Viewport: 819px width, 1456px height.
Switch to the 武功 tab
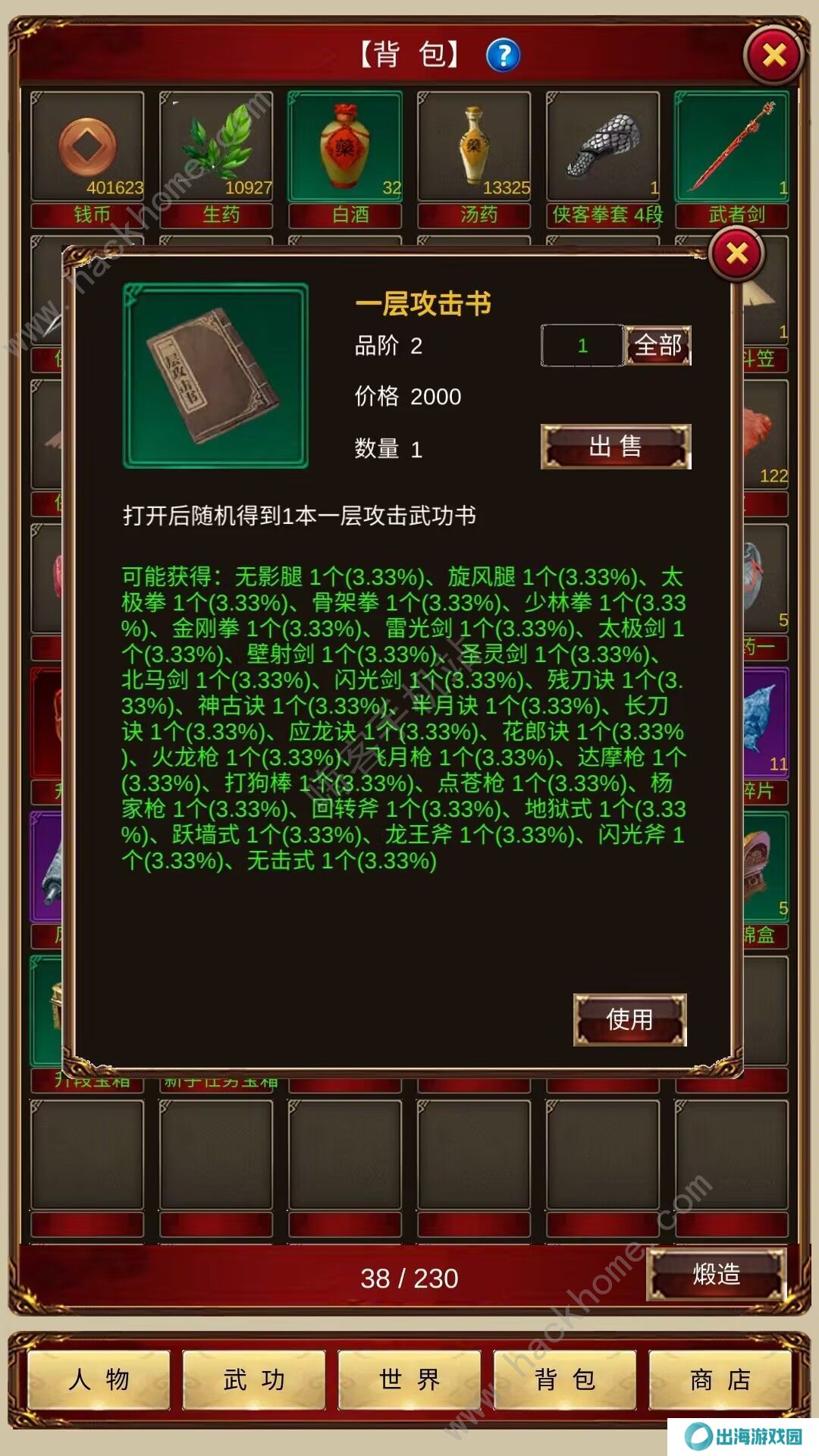point(254,1379)
